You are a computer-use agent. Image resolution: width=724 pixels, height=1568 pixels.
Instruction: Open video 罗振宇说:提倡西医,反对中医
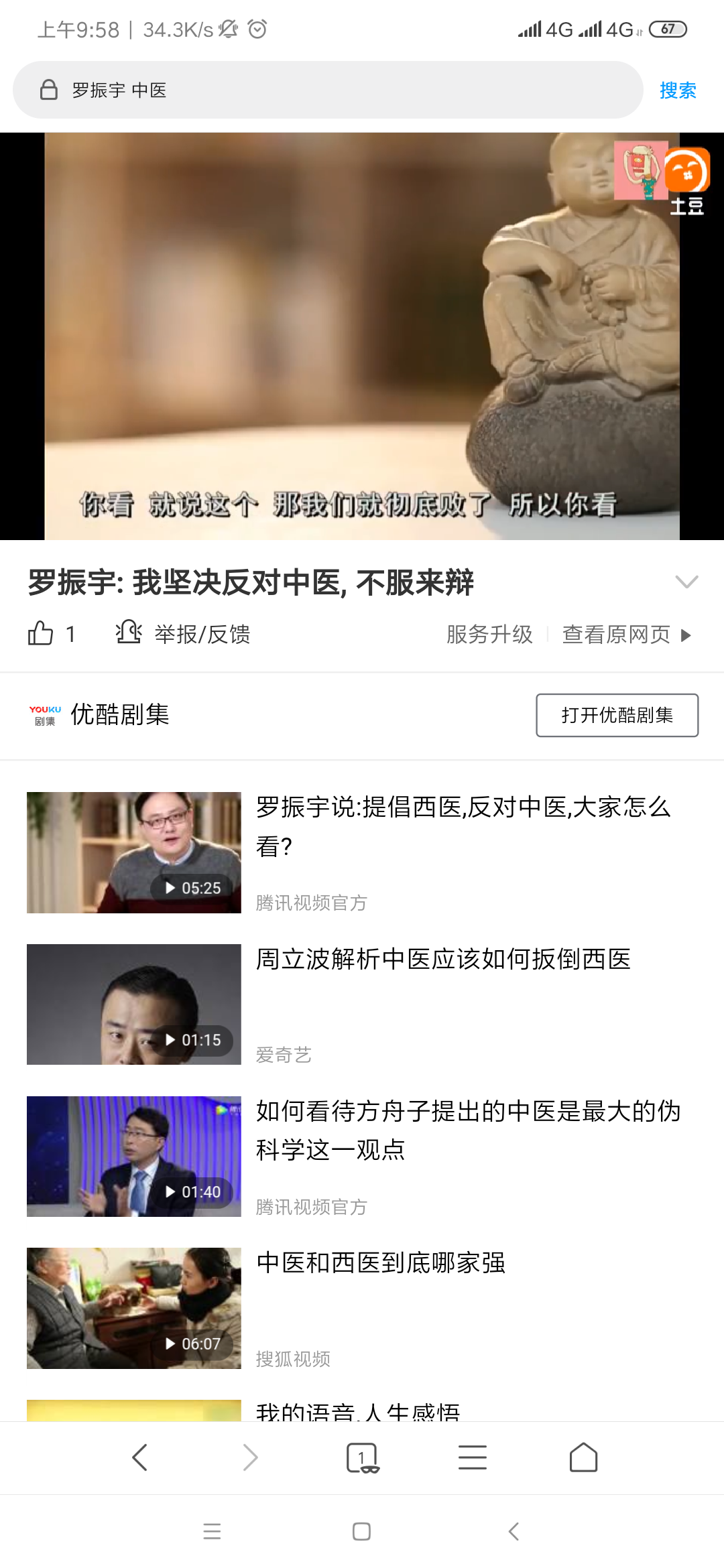pyautogui.click(x=463, y=826)
